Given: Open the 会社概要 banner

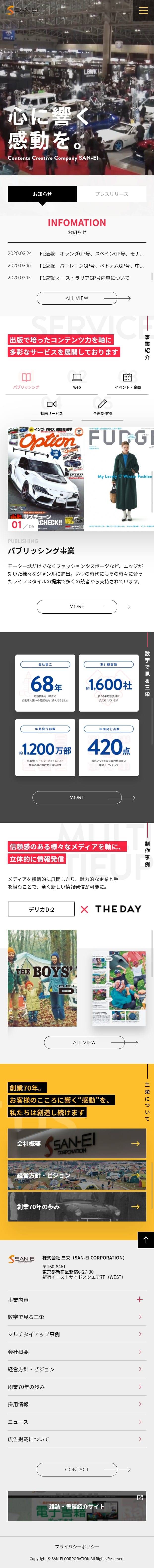Looking at the screenshot, I should point(77,1144).
